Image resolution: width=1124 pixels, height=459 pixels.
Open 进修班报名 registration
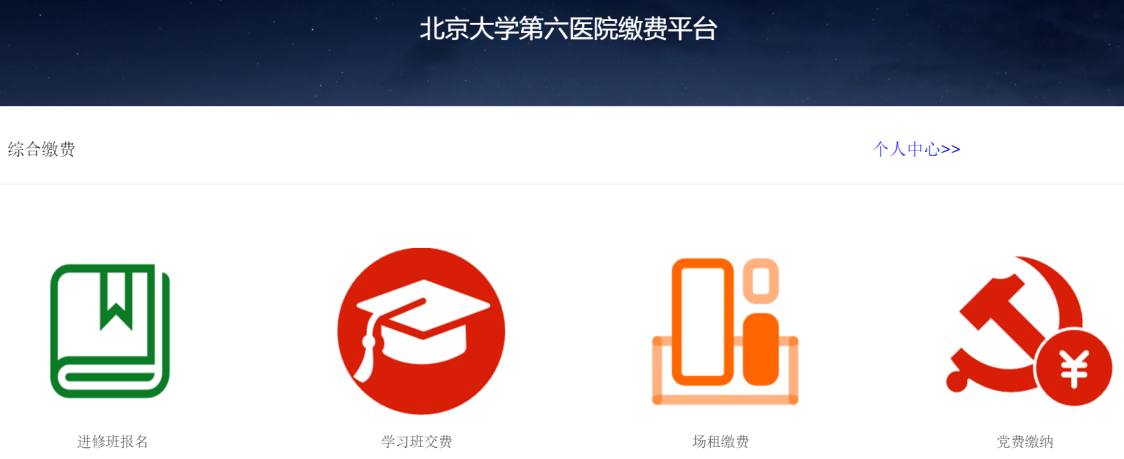pos(111,331)
